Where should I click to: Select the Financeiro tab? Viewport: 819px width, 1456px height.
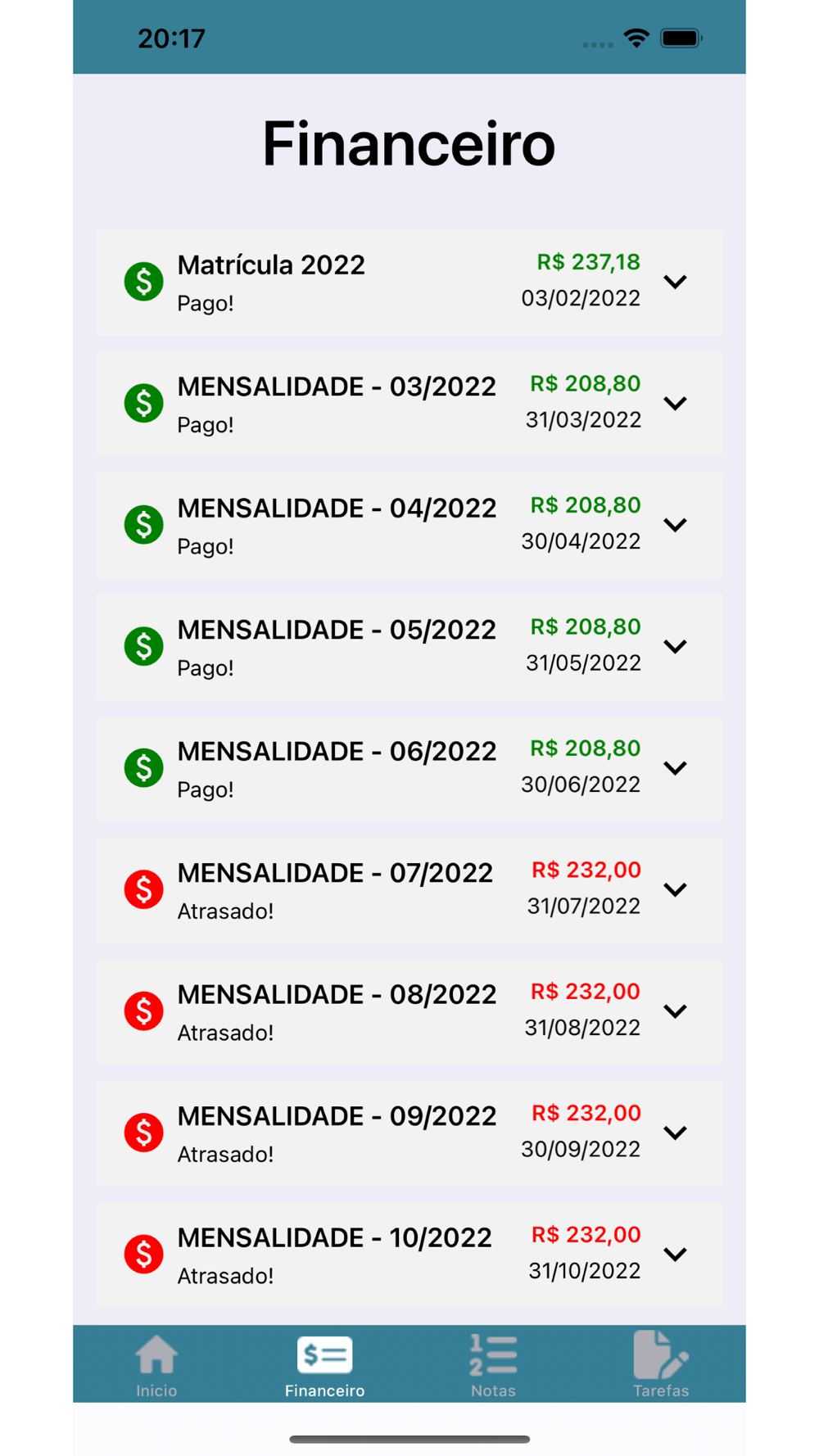click(325, 1364)
